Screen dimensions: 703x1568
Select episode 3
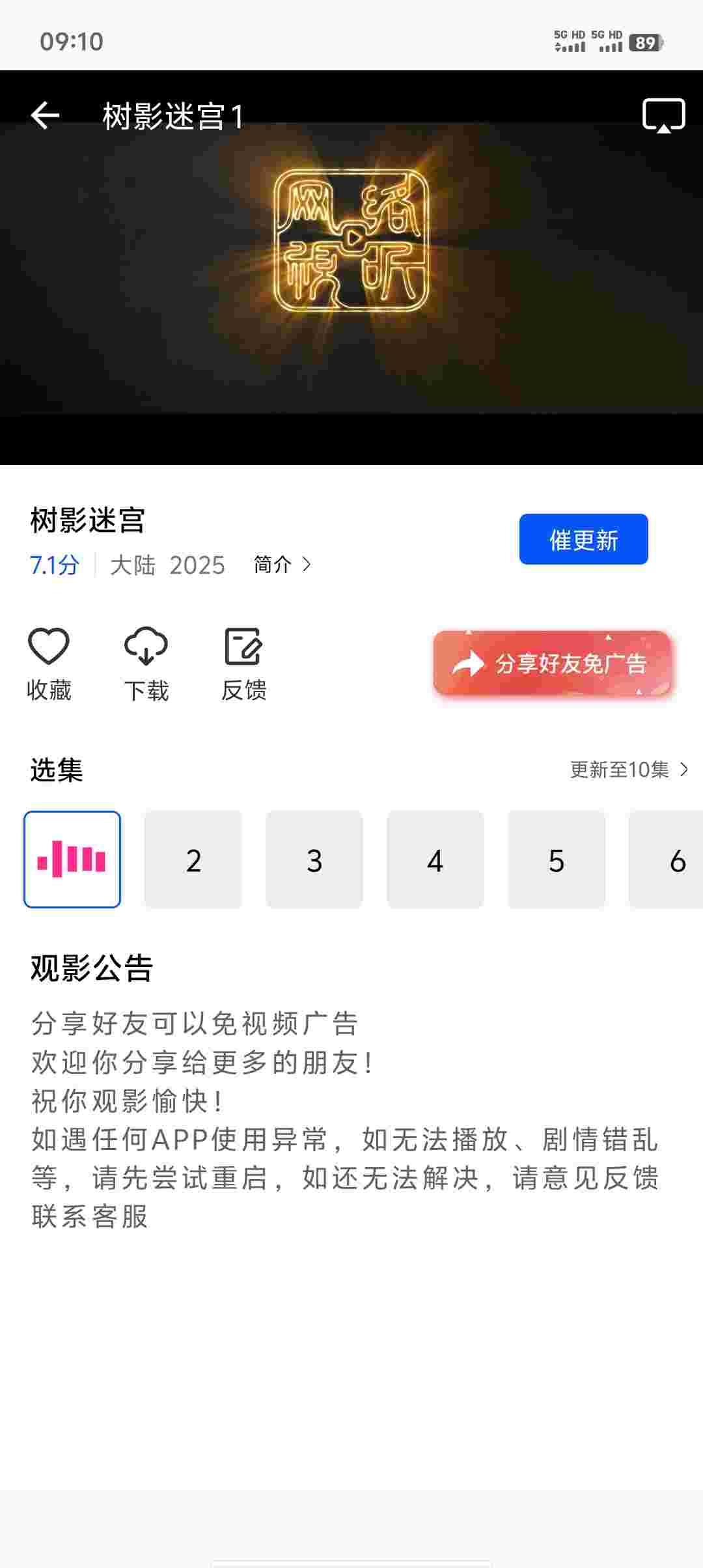click(314, 860)
